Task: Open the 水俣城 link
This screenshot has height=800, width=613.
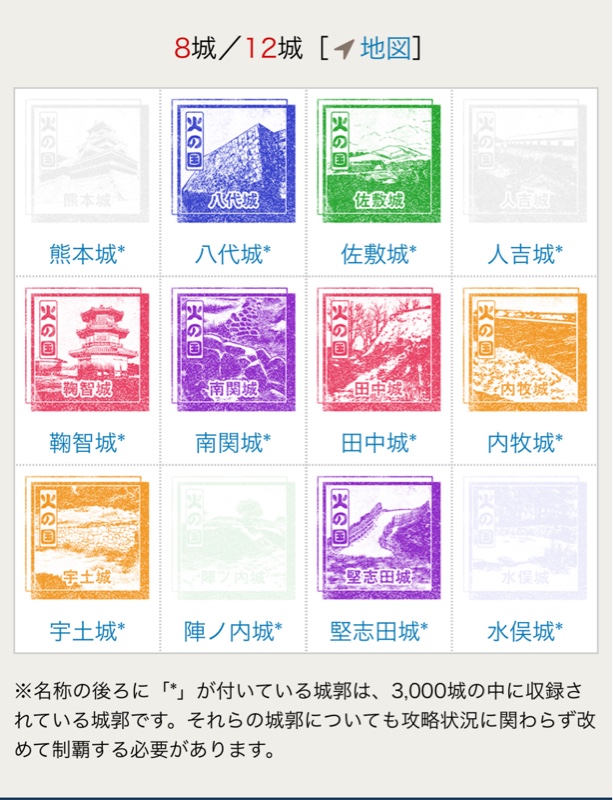Action: 525,631
